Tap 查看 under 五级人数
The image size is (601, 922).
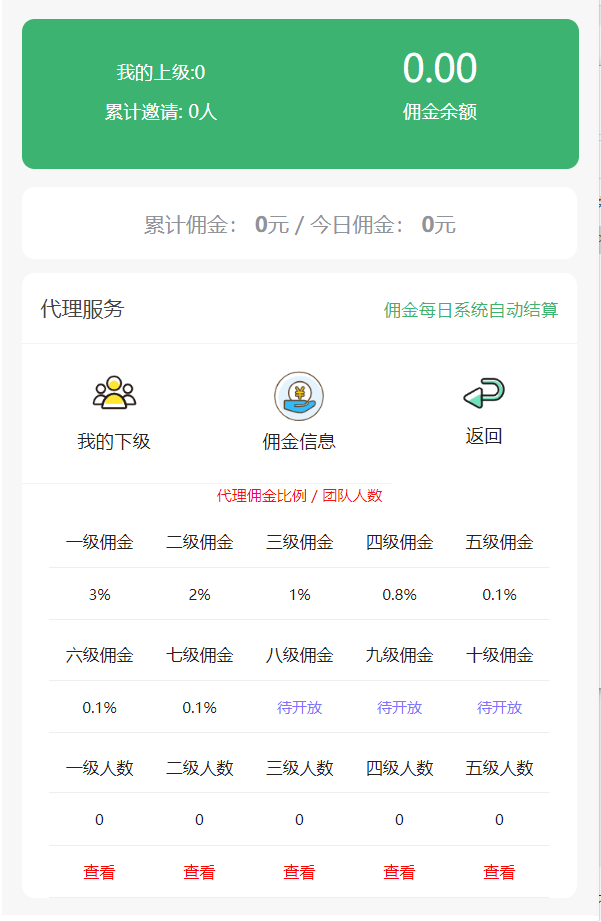click(499, 872)
